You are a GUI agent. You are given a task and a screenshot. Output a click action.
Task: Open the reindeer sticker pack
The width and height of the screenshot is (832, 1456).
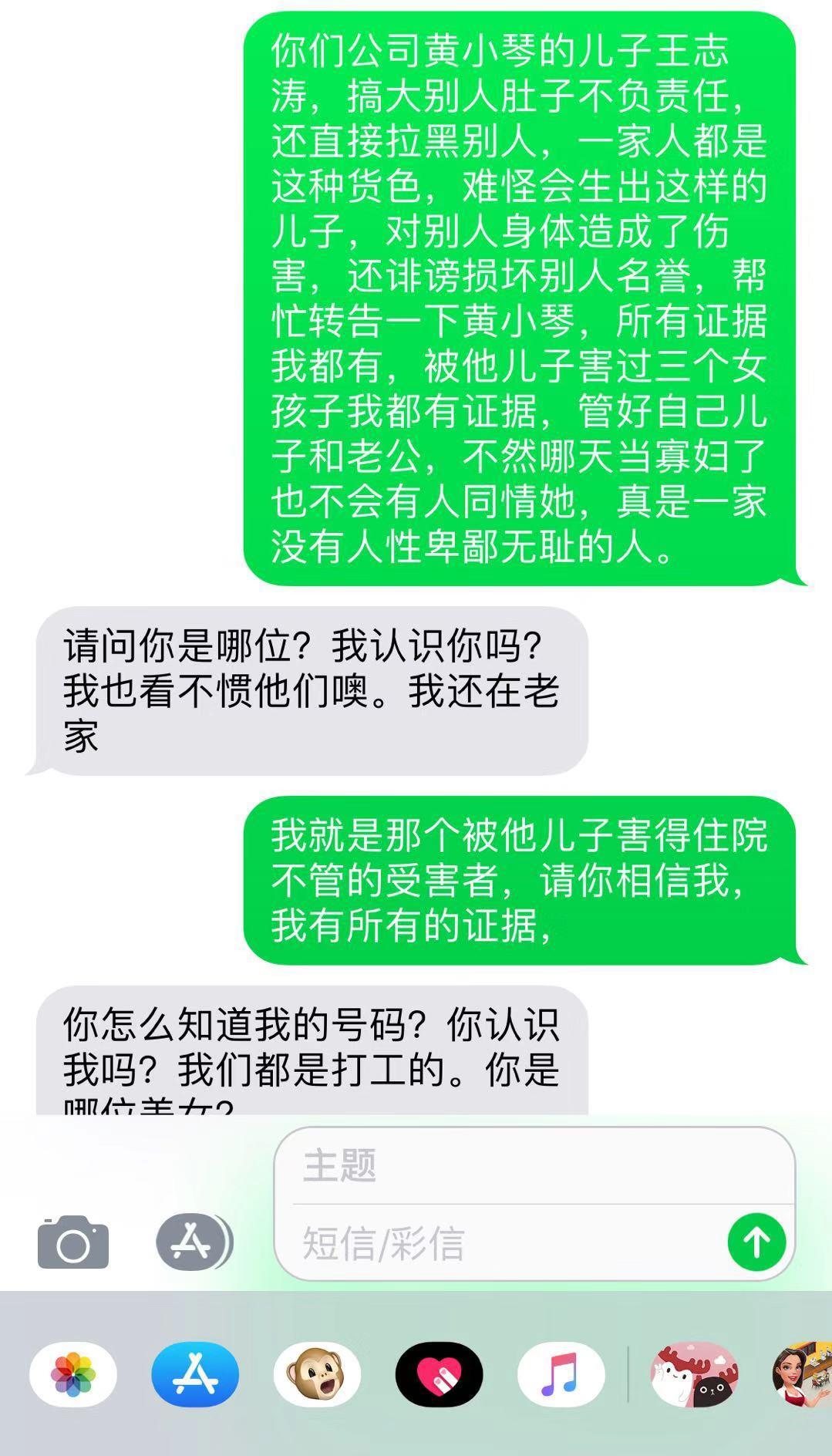click(694, 1374)
